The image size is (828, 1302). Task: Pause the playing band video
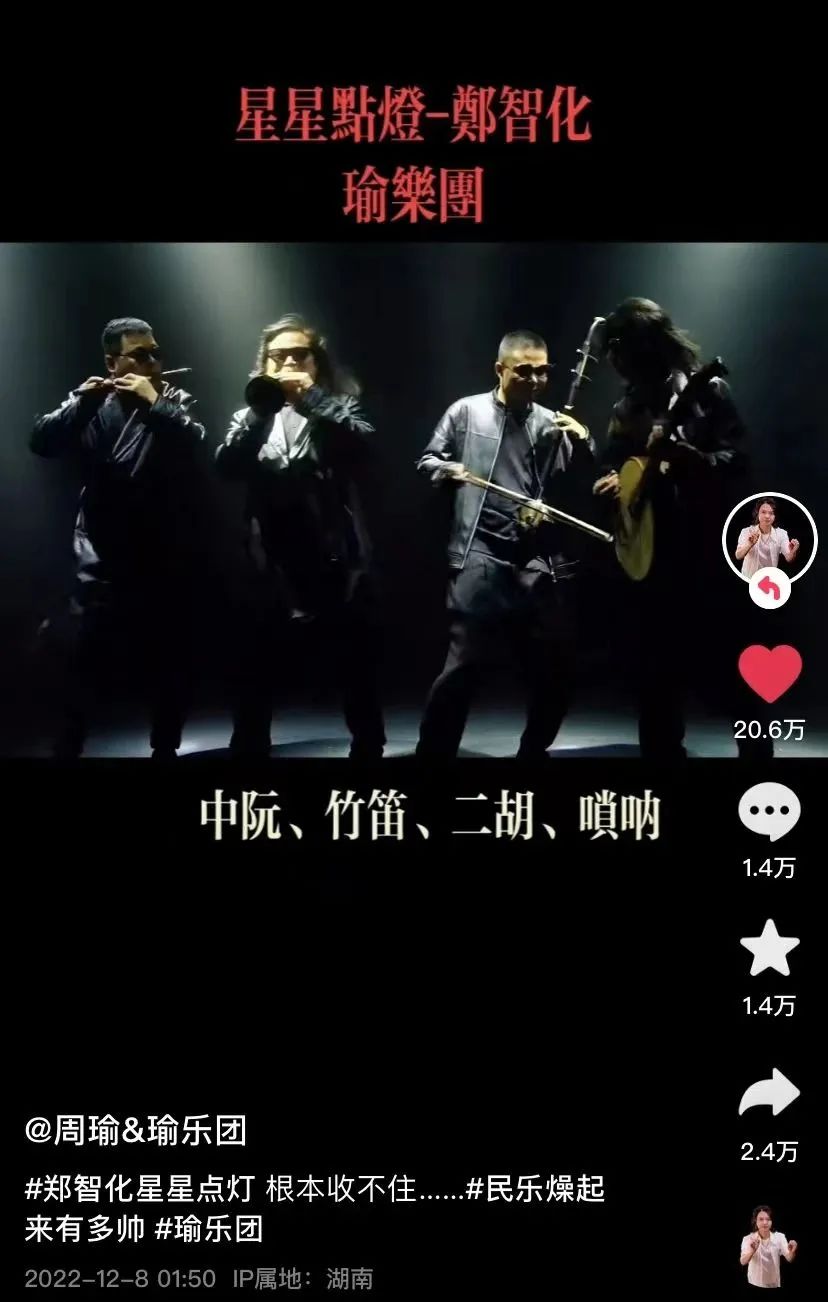click(400, 500)
